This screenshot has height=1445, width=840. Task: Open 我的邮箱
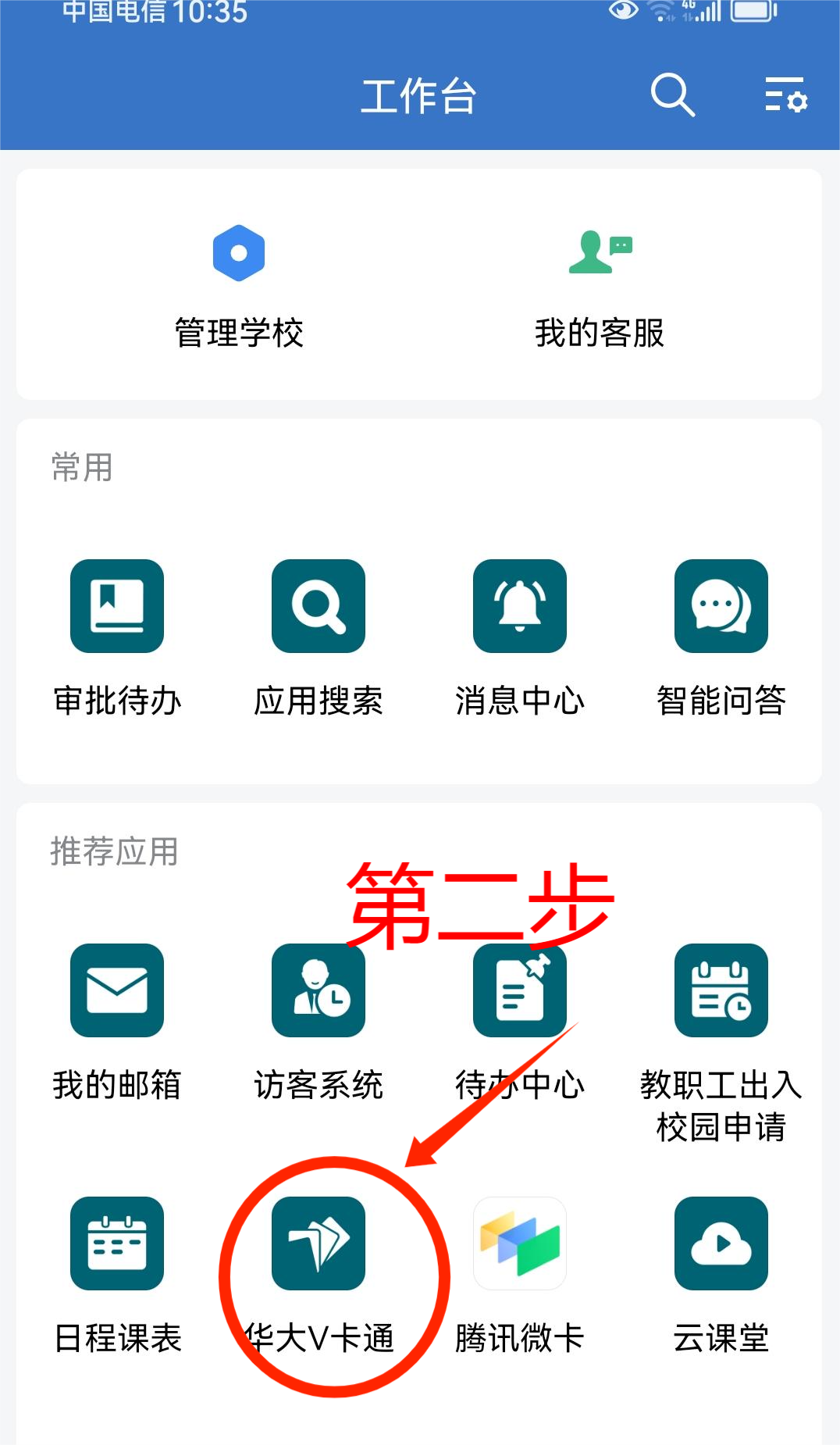tap(117, 990)
